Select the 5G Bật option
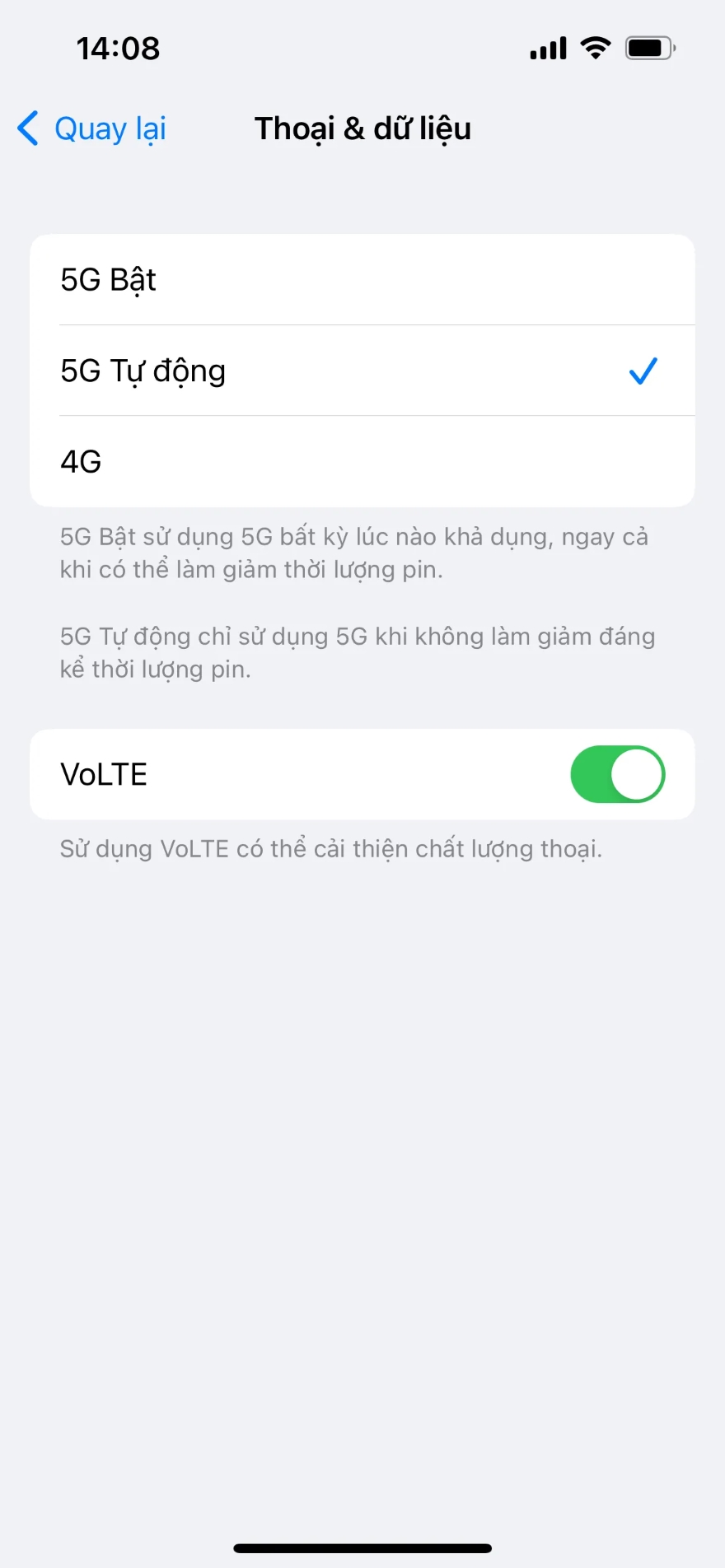Screen dimensions: 725x1568 [362, 280]
